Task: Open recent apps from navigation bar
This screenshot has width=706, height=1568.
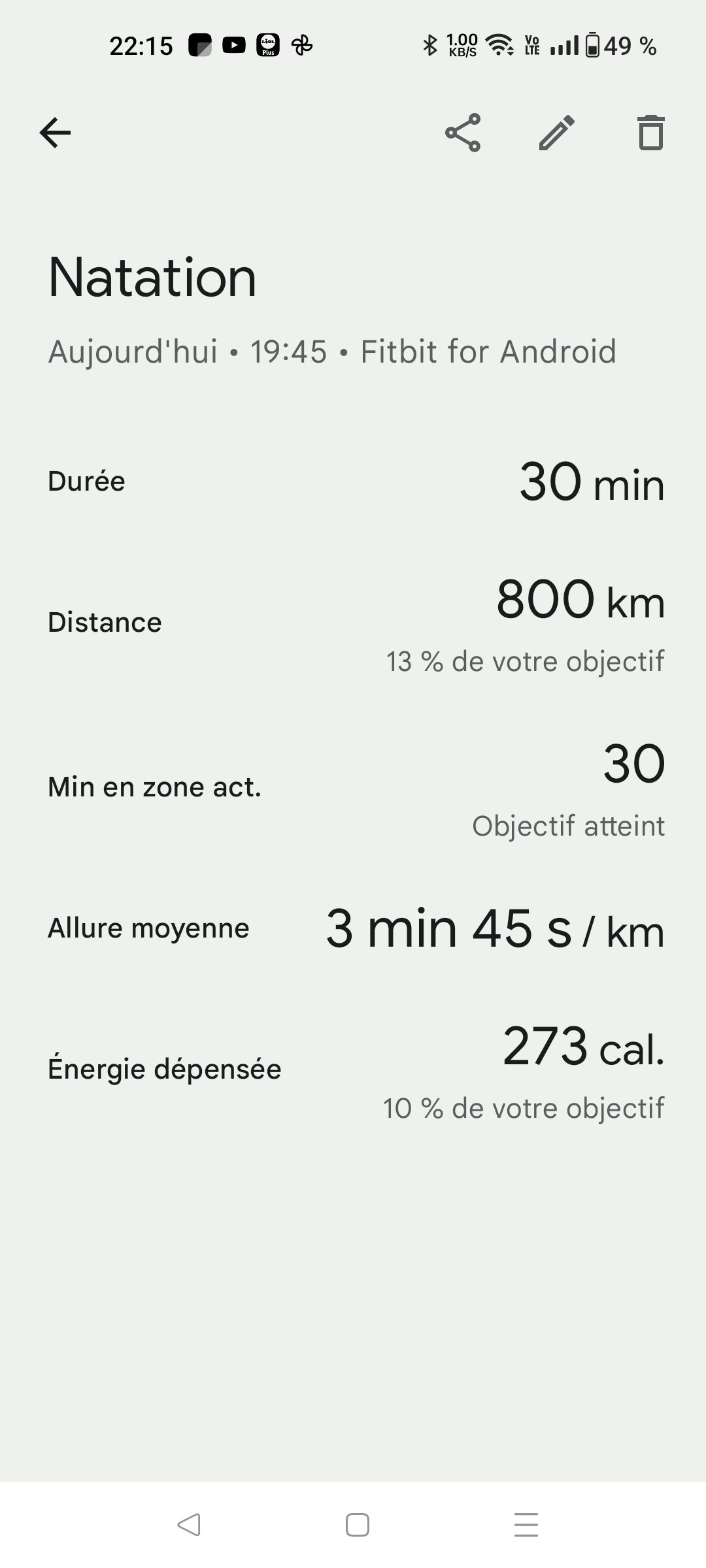Action: click(x=526, y=1525)
